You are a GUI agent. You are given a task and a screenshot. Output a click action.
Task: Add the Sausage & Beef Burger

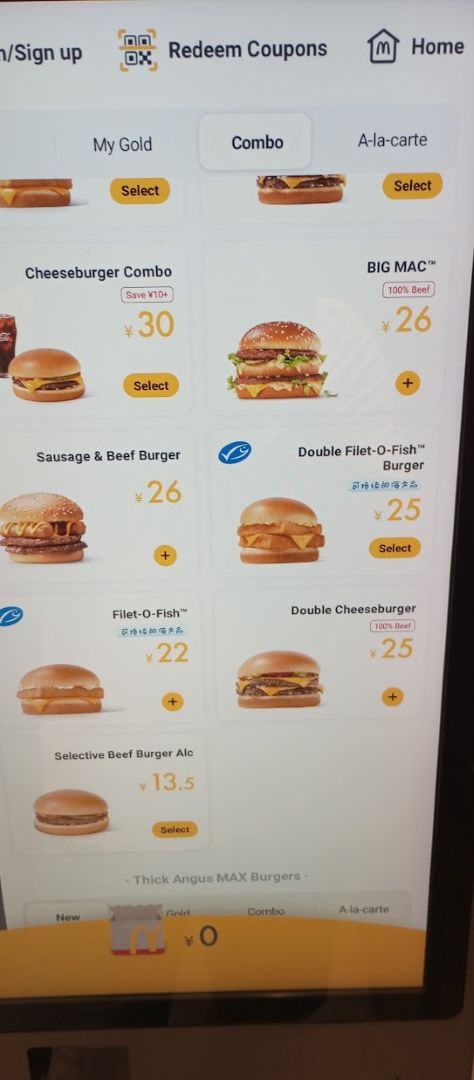pos(165,554)
